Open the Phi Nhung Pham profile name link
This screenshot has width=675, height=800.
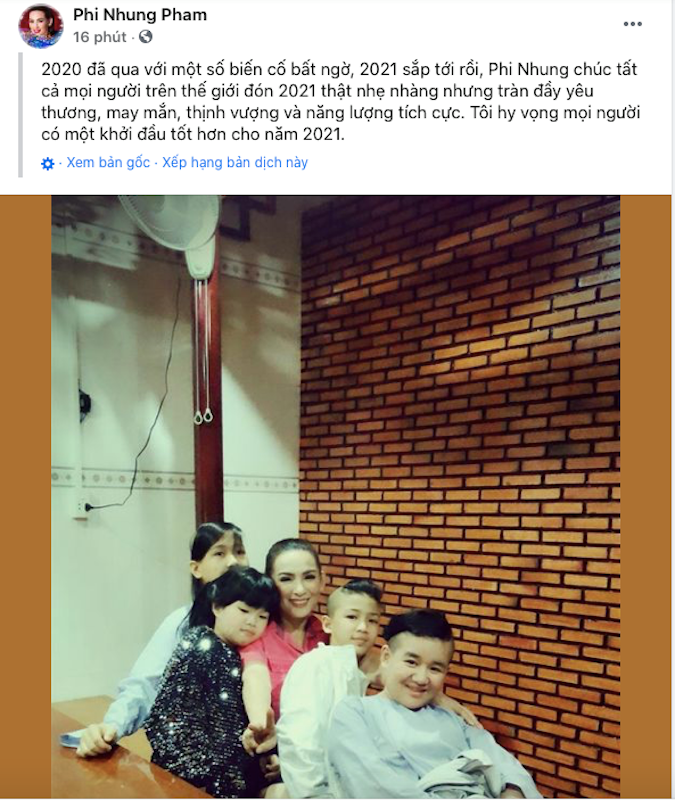click(139, 14)
